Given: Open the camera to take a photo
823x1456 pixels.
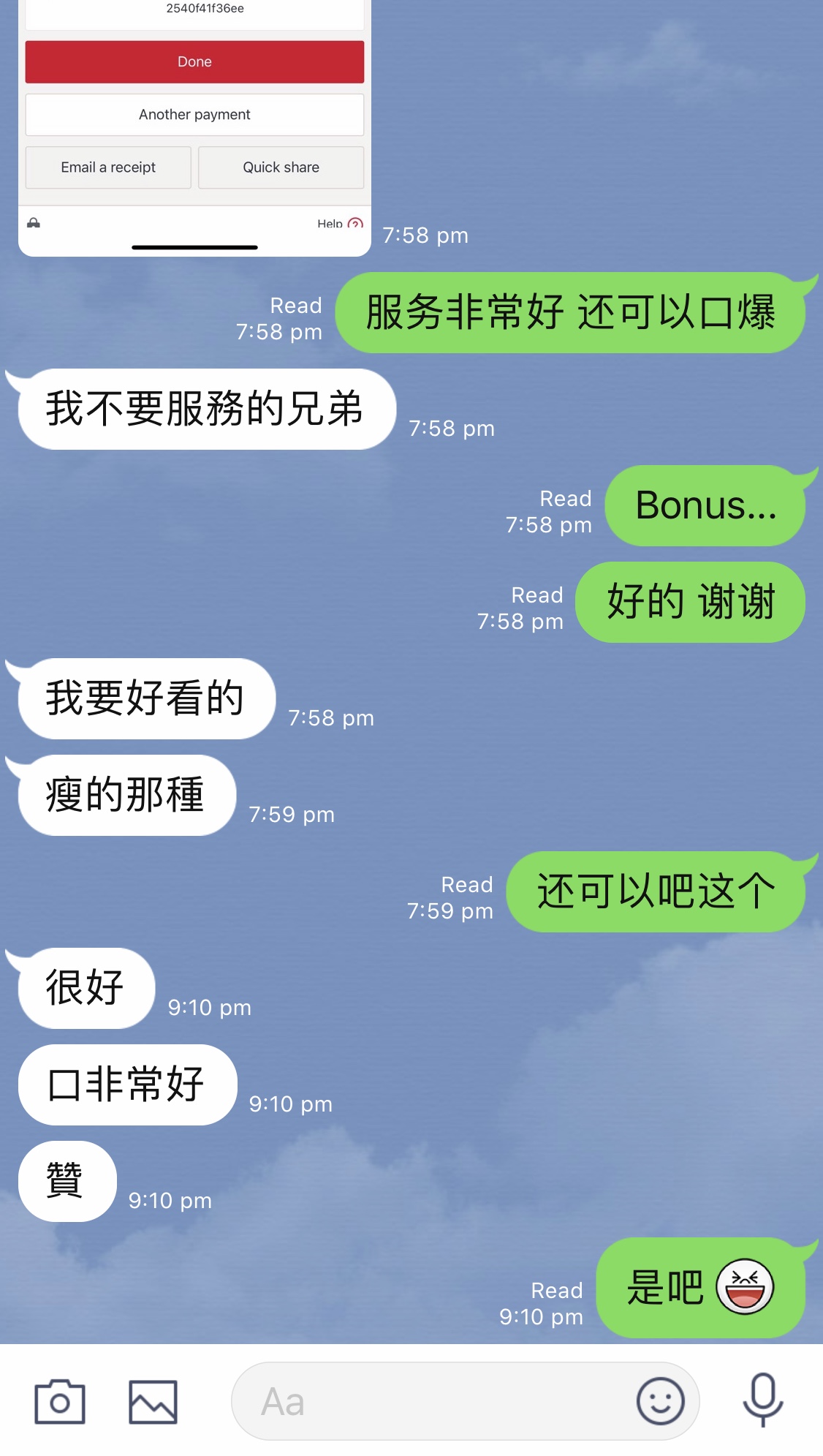Looking at the screenshot, I should (x=60, y=1401).
